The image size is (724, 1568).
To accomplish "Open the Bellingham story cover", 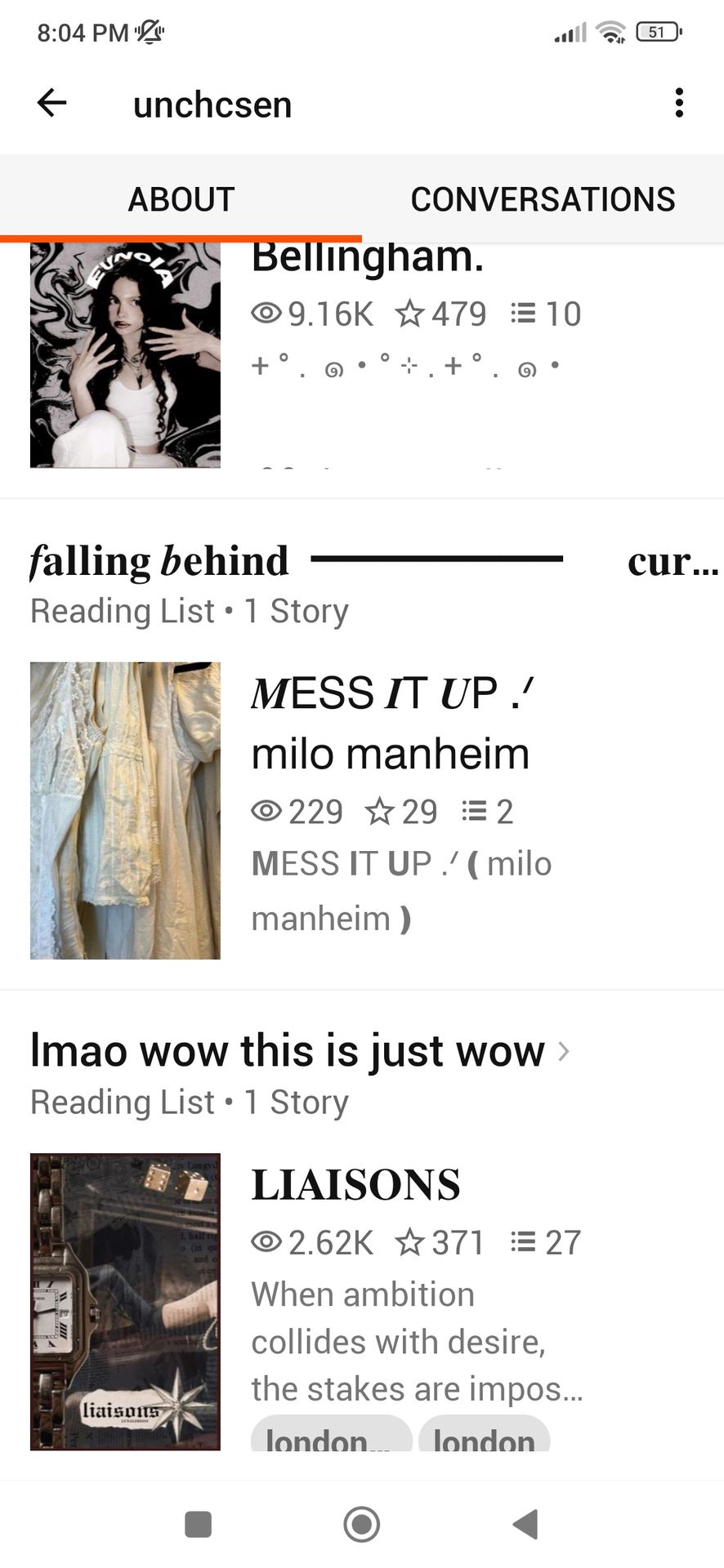I will [x=125, y=355].
